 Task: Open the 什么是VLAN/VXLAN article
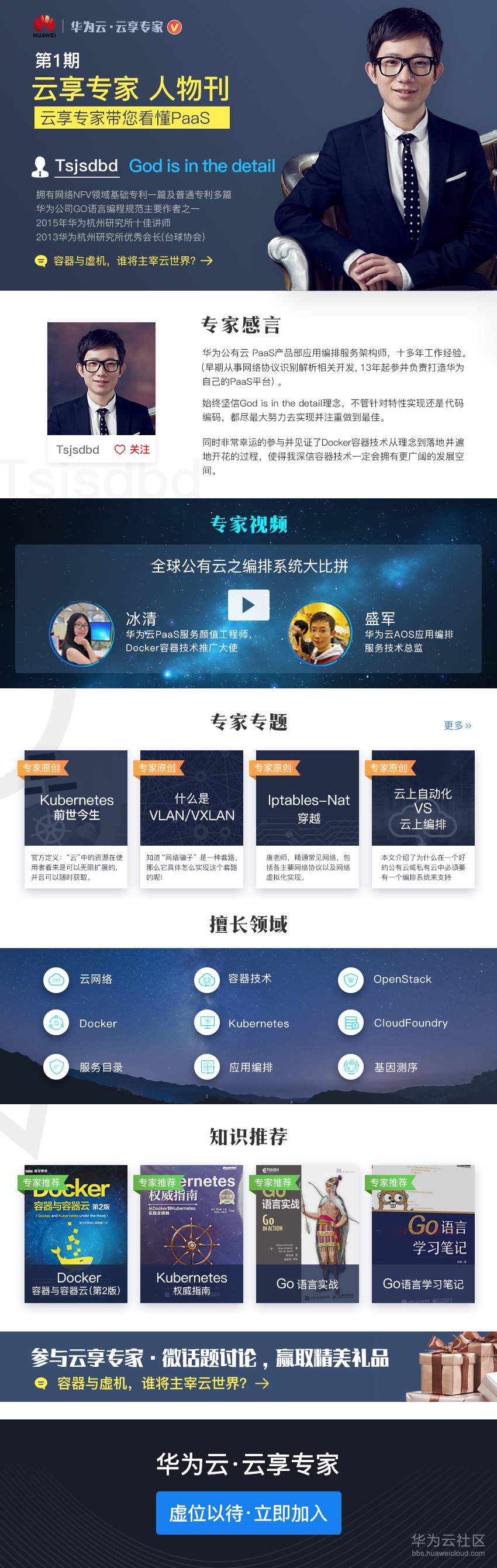click(192, 818)
